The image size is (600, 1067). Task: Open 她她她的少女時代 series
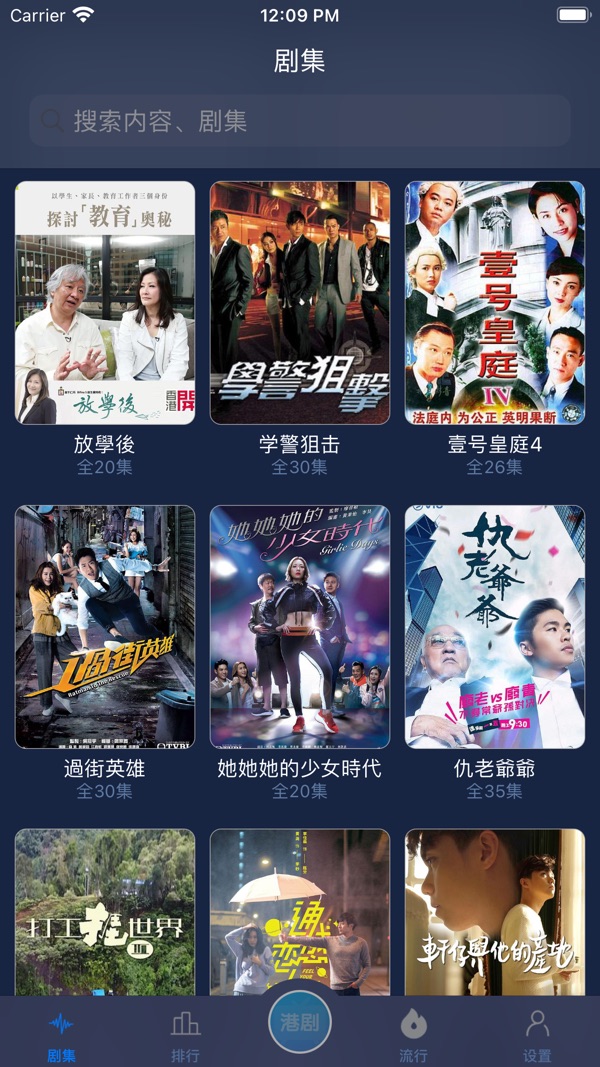click(300, 627)
